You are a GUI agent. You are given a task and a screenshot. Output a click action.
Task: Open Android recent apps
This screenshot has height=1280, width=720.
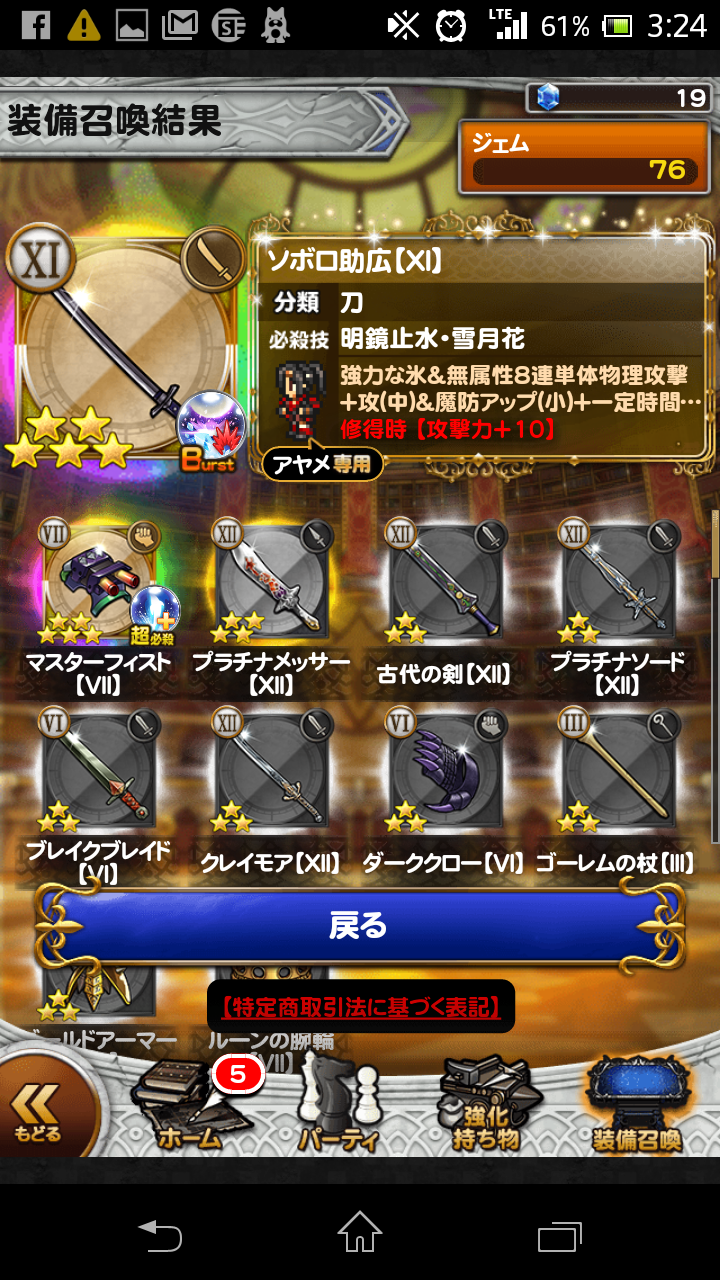coord(559,1233)
